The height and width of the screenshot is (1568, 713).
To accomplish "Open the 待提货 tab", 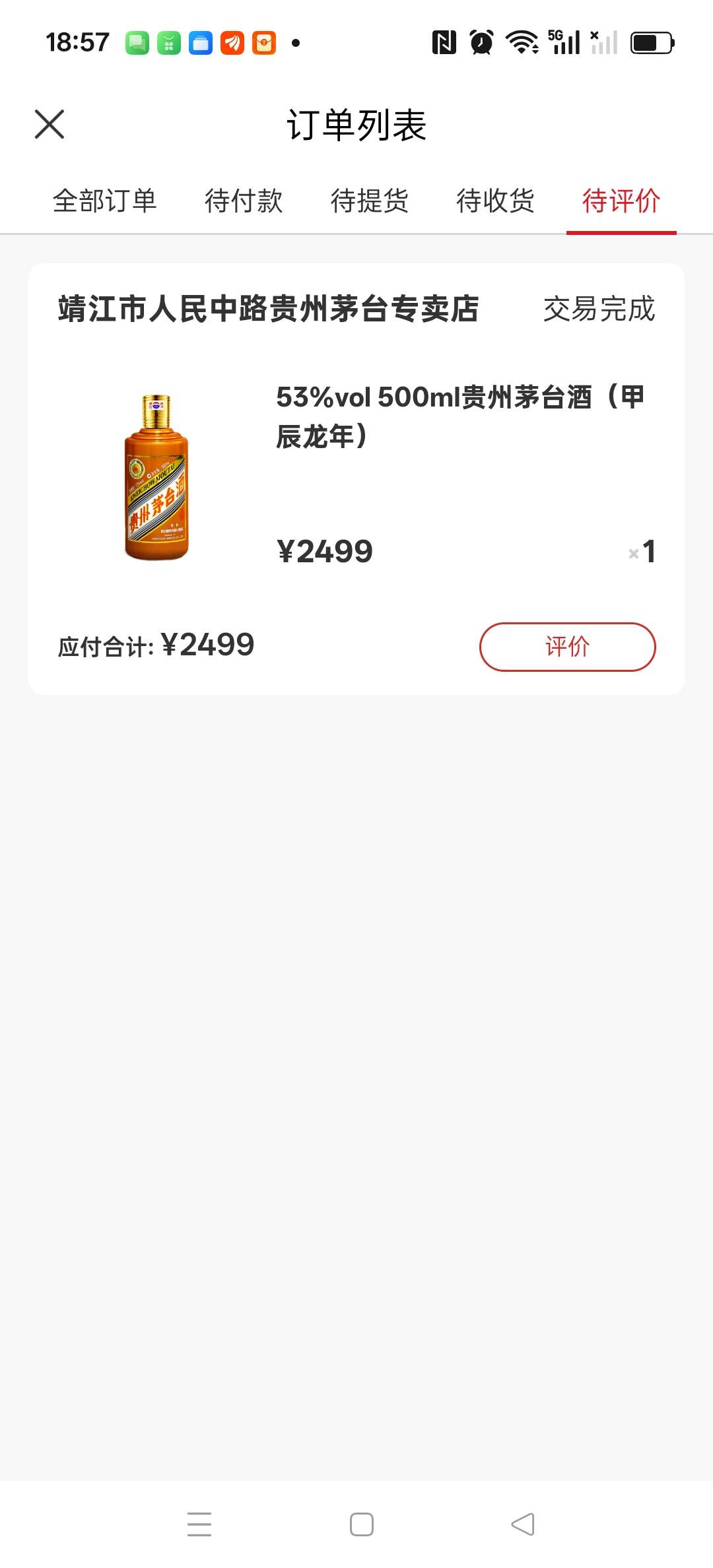I will [x=369, y=201].
